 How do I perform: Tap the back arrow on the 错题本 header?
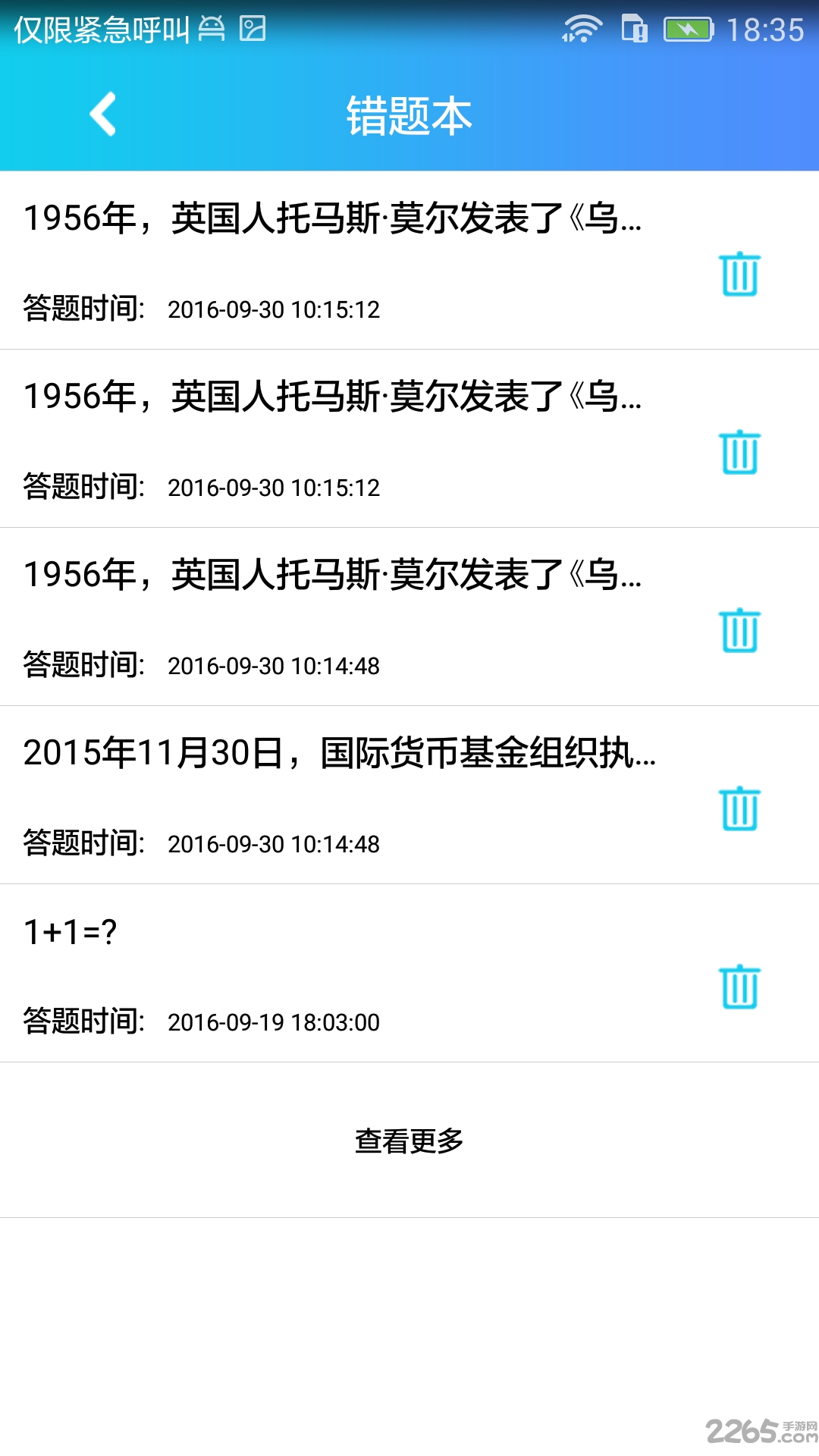click(102, 115)
